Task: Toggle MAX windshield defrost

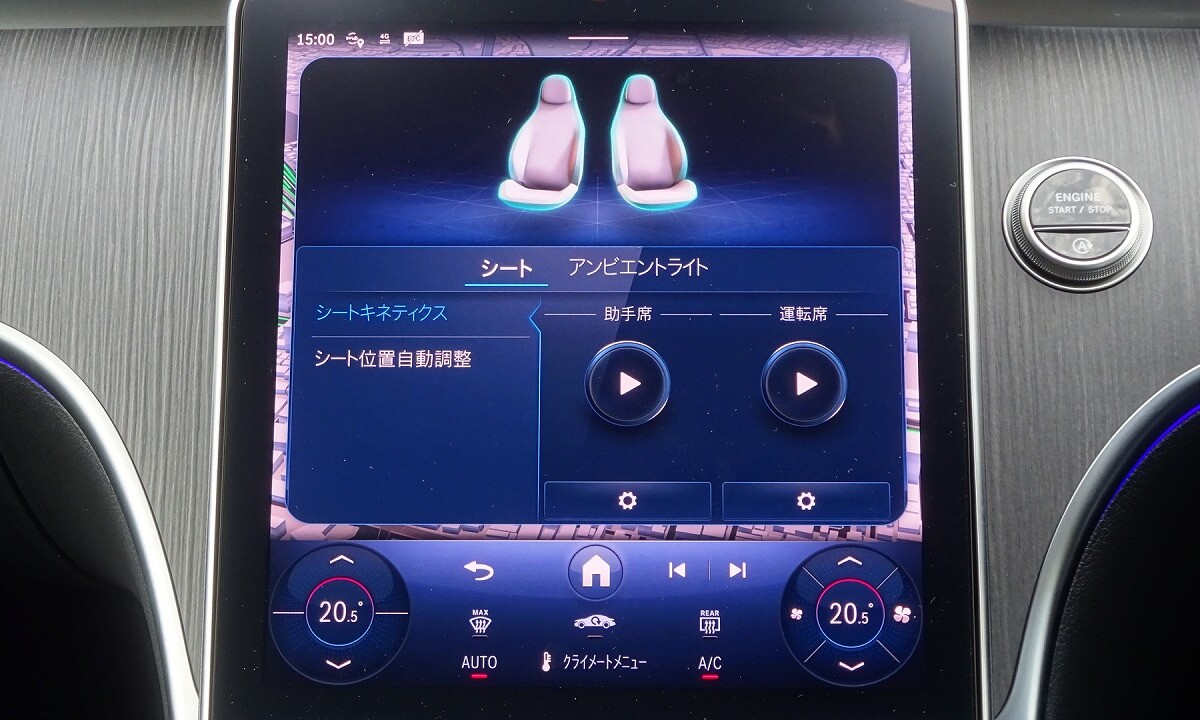Action: [480, 622]
